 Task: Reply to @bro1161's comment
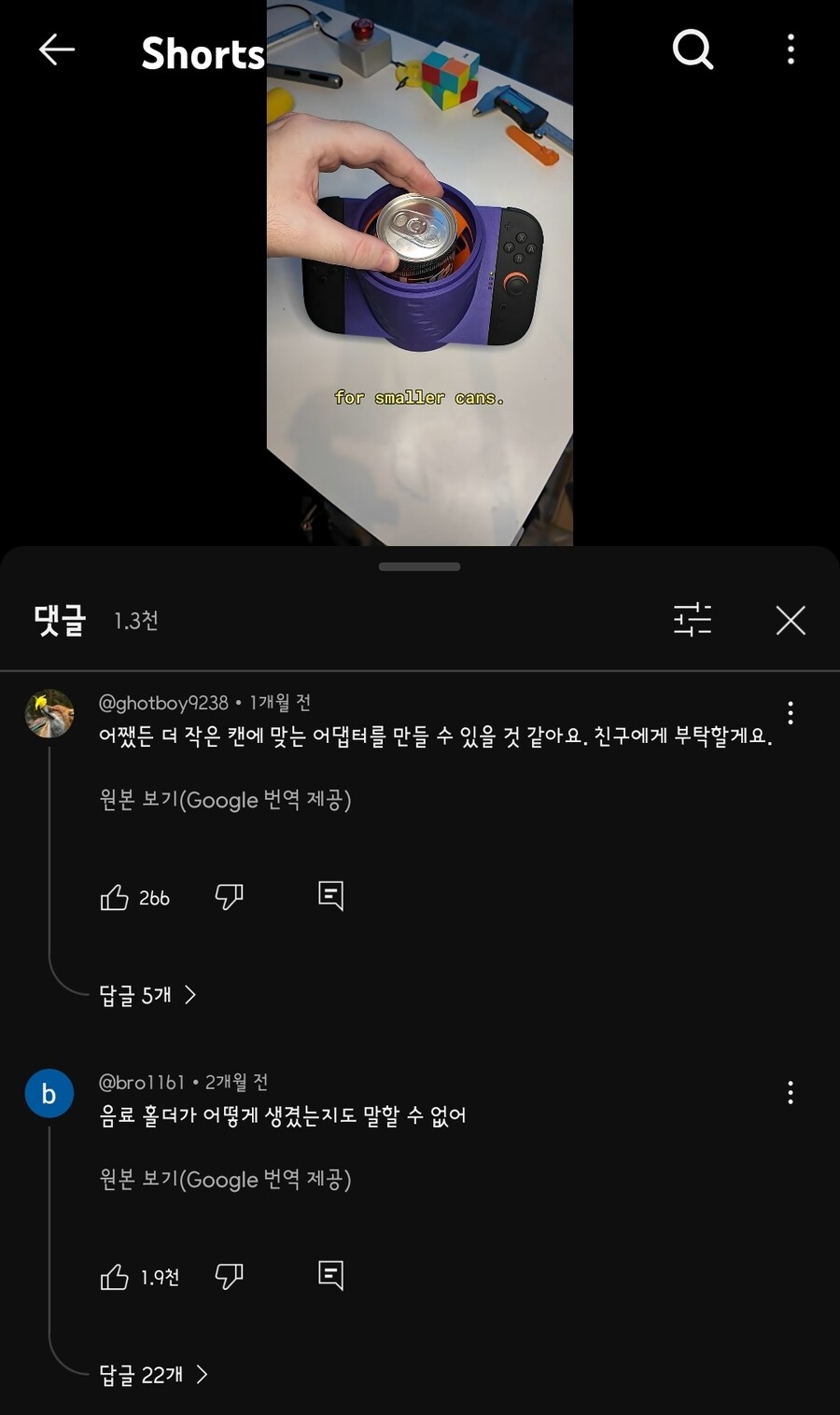[x=330, y=1275]
